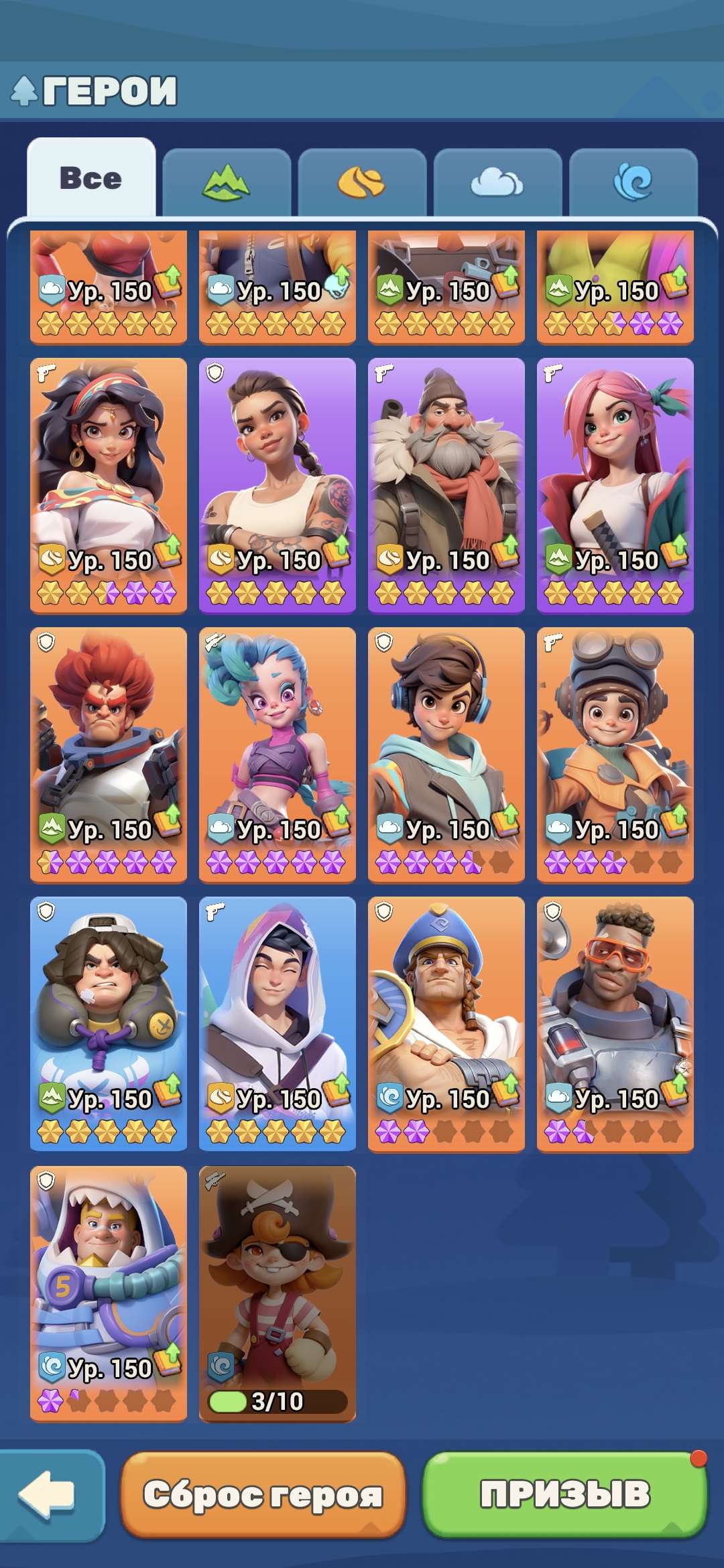Open the blue-haired girl hero card
Screen dimensions: 724x1568
pos(278,737)
